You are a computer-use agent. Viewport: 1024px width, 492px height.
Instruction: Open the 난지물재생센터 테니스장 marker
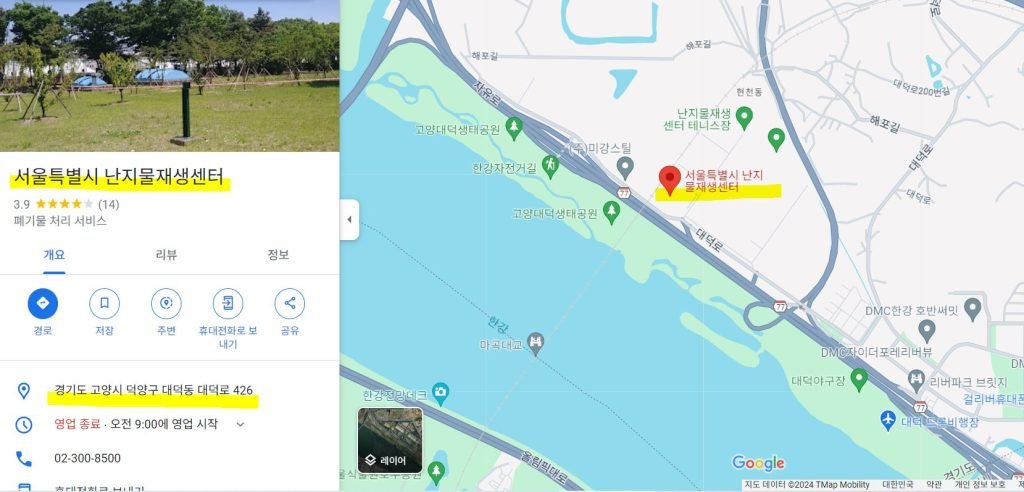744,119
